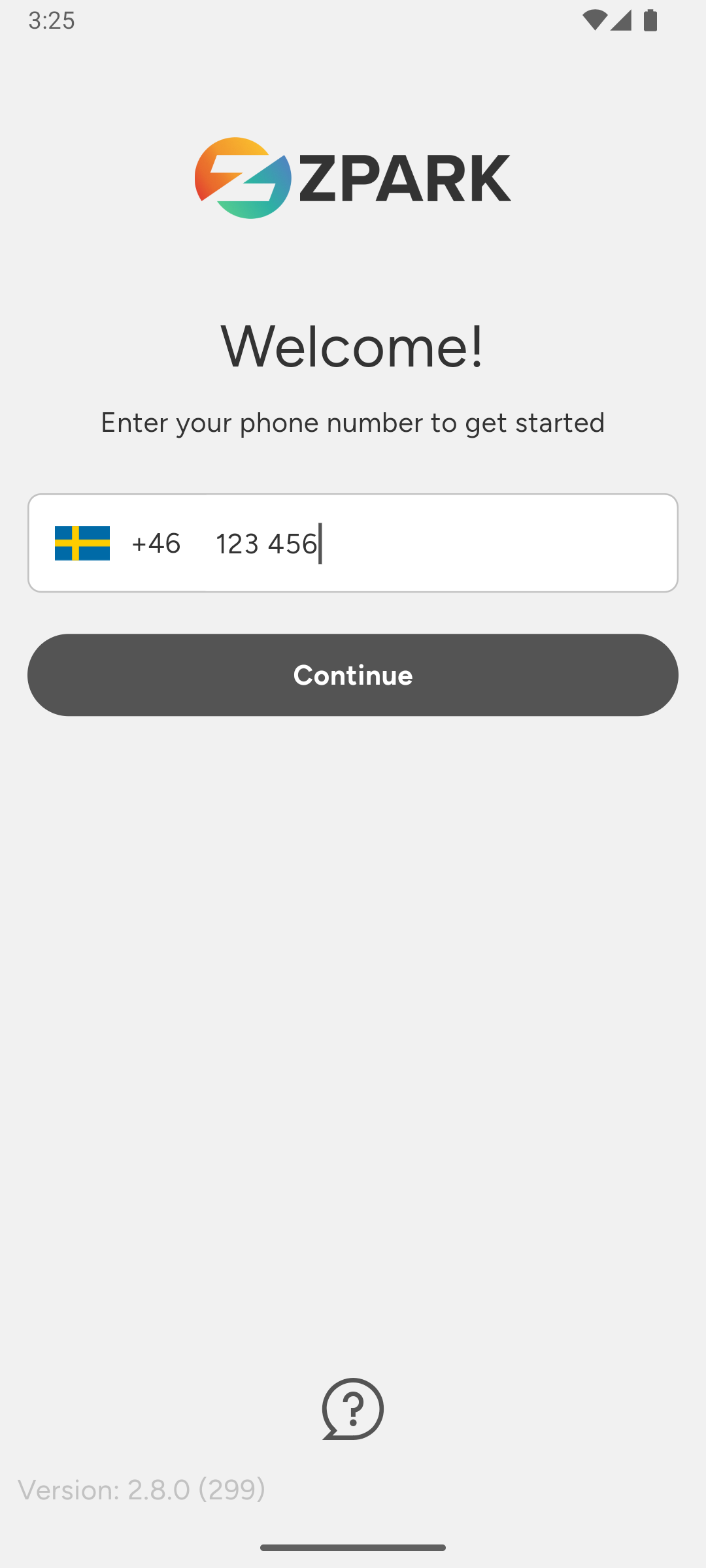Tap the ZPARK logo icon
706x1568 pixels.
click(x=243, y=177)
